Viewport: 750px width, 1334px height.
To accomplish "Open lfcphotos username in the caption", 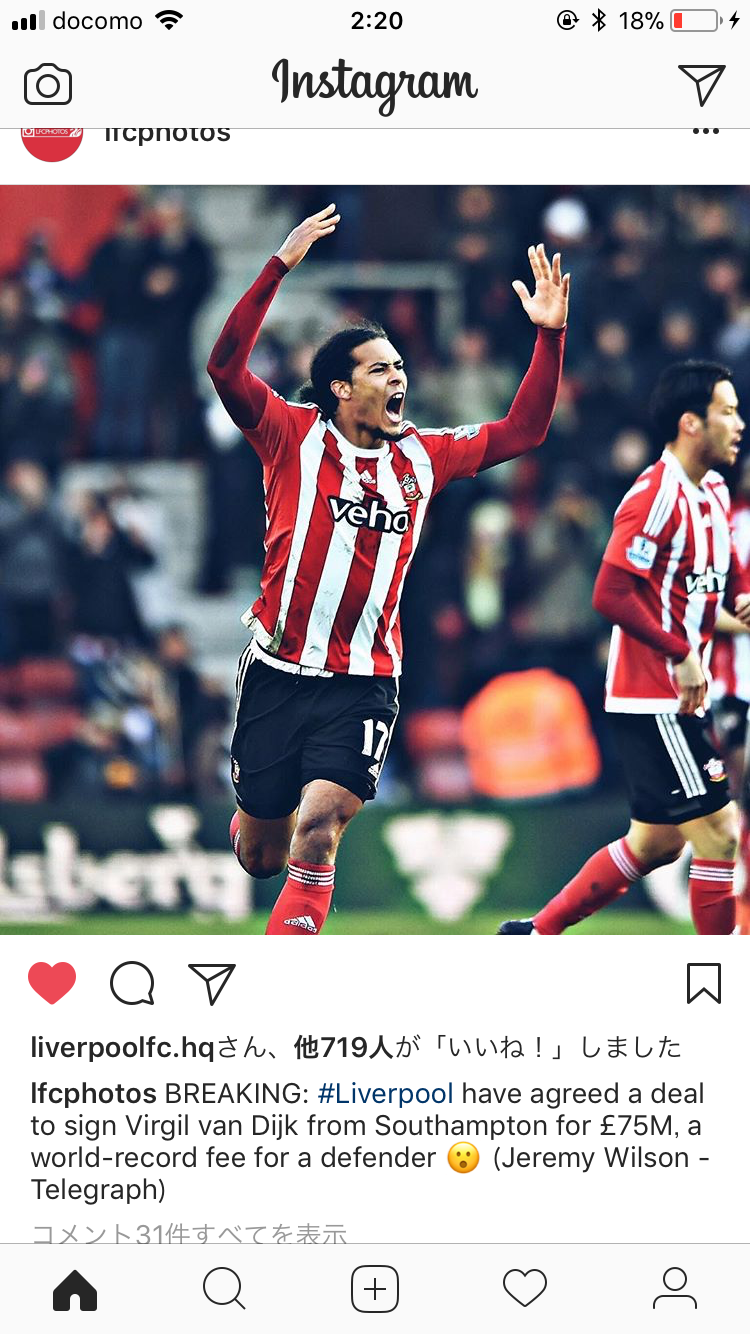I will point(93,1093).
